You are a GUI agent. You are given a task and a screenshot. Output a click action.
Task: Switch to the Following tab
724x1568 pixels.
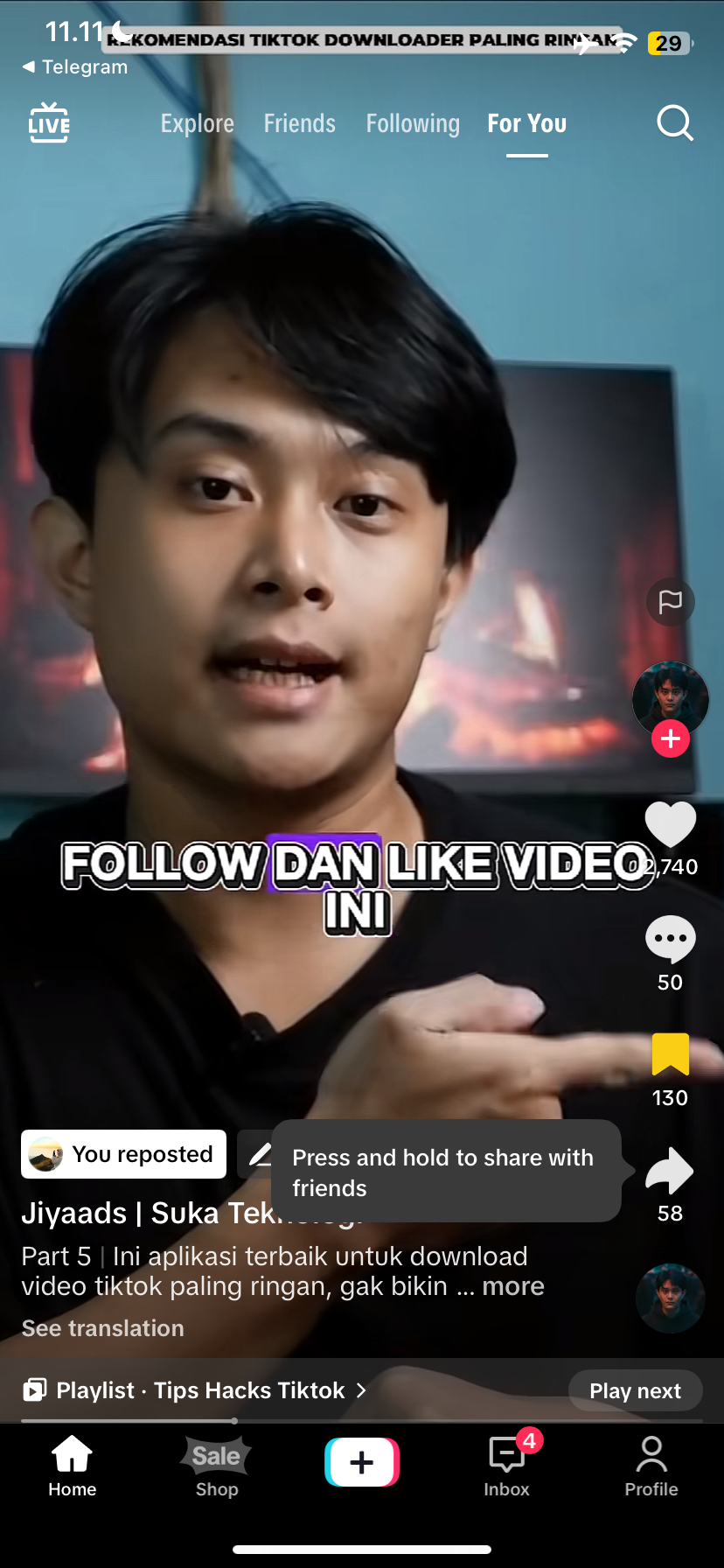point(413,123)
